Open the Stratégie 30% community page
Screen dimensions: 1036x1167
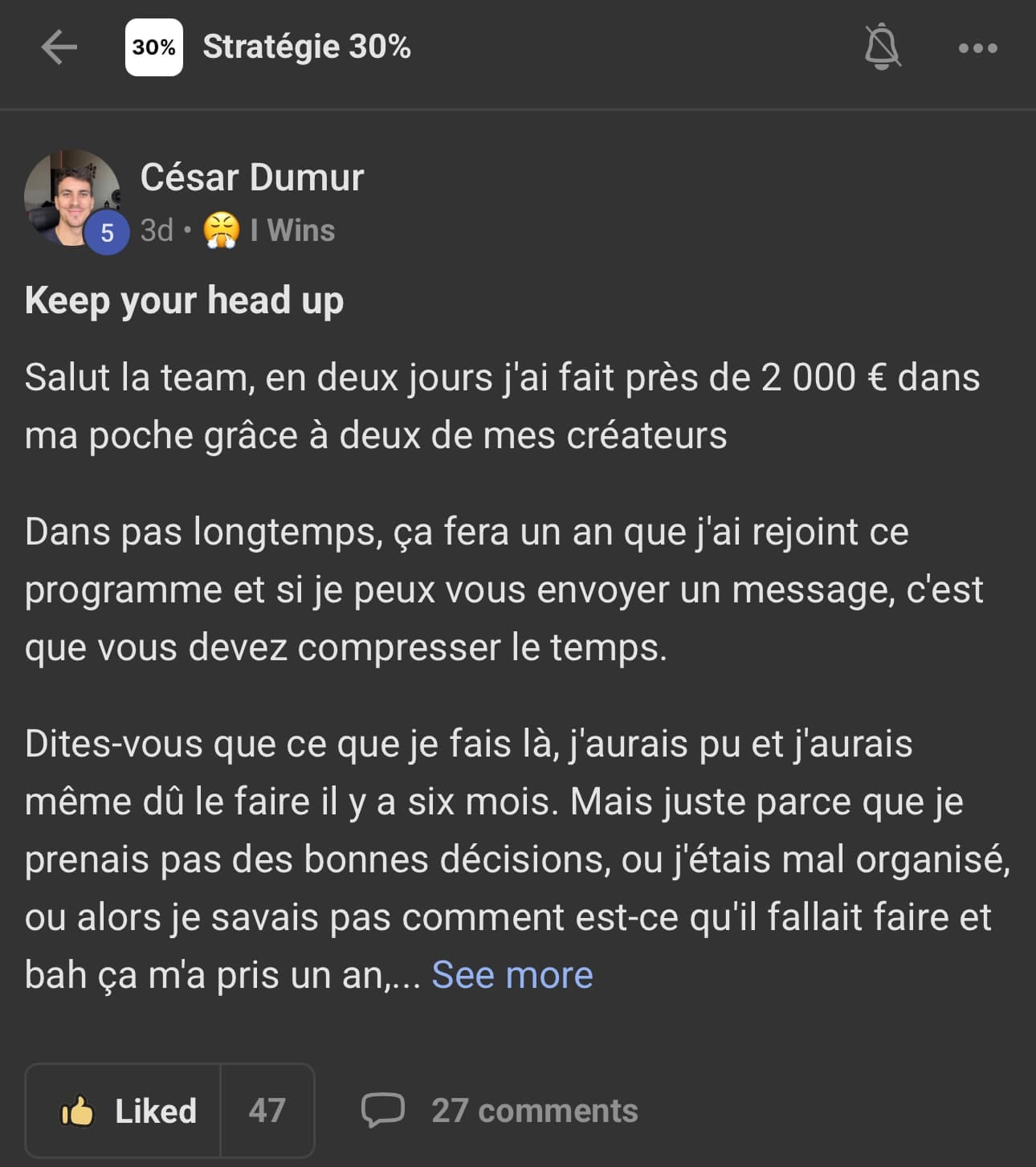tap(305, 47)
